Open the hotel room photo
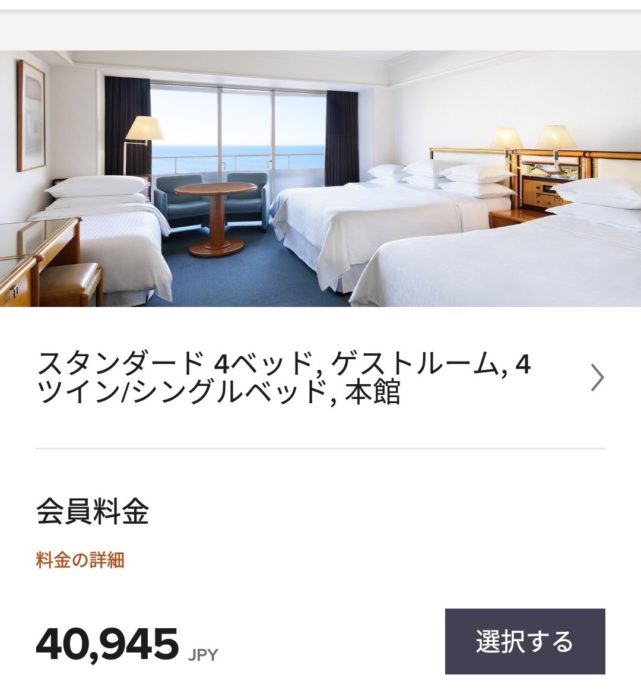The width and height of the screenshot is (641, 700). [x=320, y=178]
